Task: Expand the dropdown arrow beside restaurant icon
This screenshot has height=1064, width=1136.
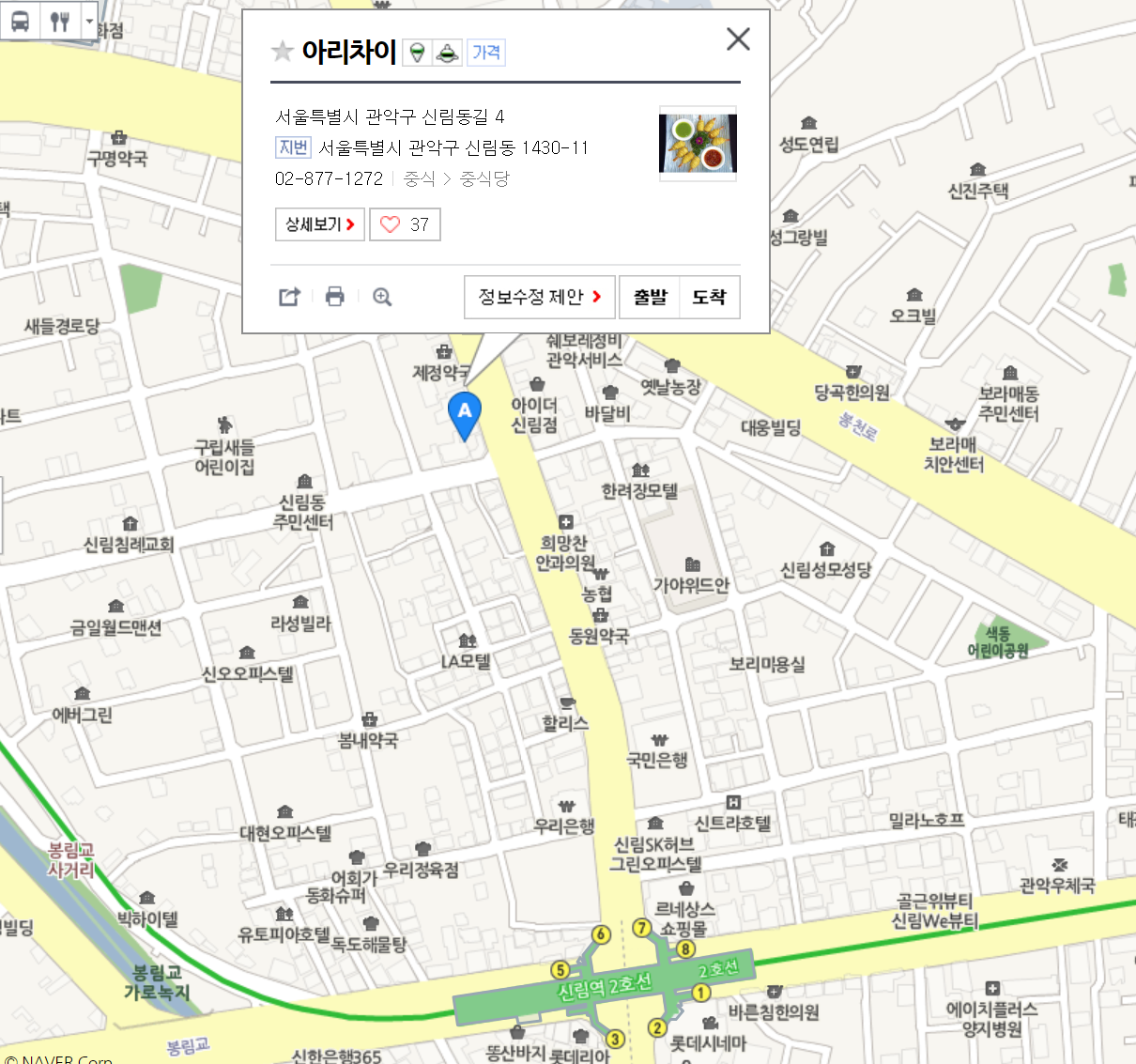Action: point(89,21)
